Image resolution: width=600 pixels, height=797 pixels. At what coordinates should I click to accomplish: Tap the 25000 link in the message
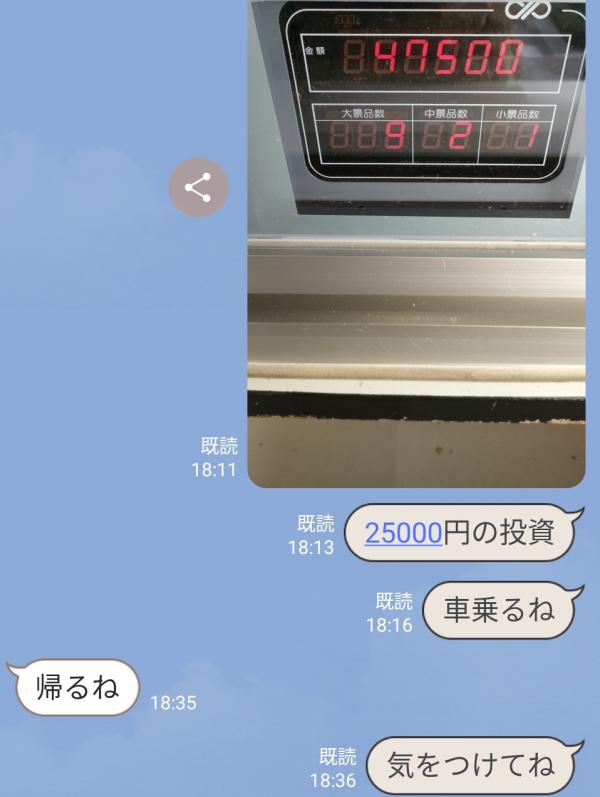(403, 533)
